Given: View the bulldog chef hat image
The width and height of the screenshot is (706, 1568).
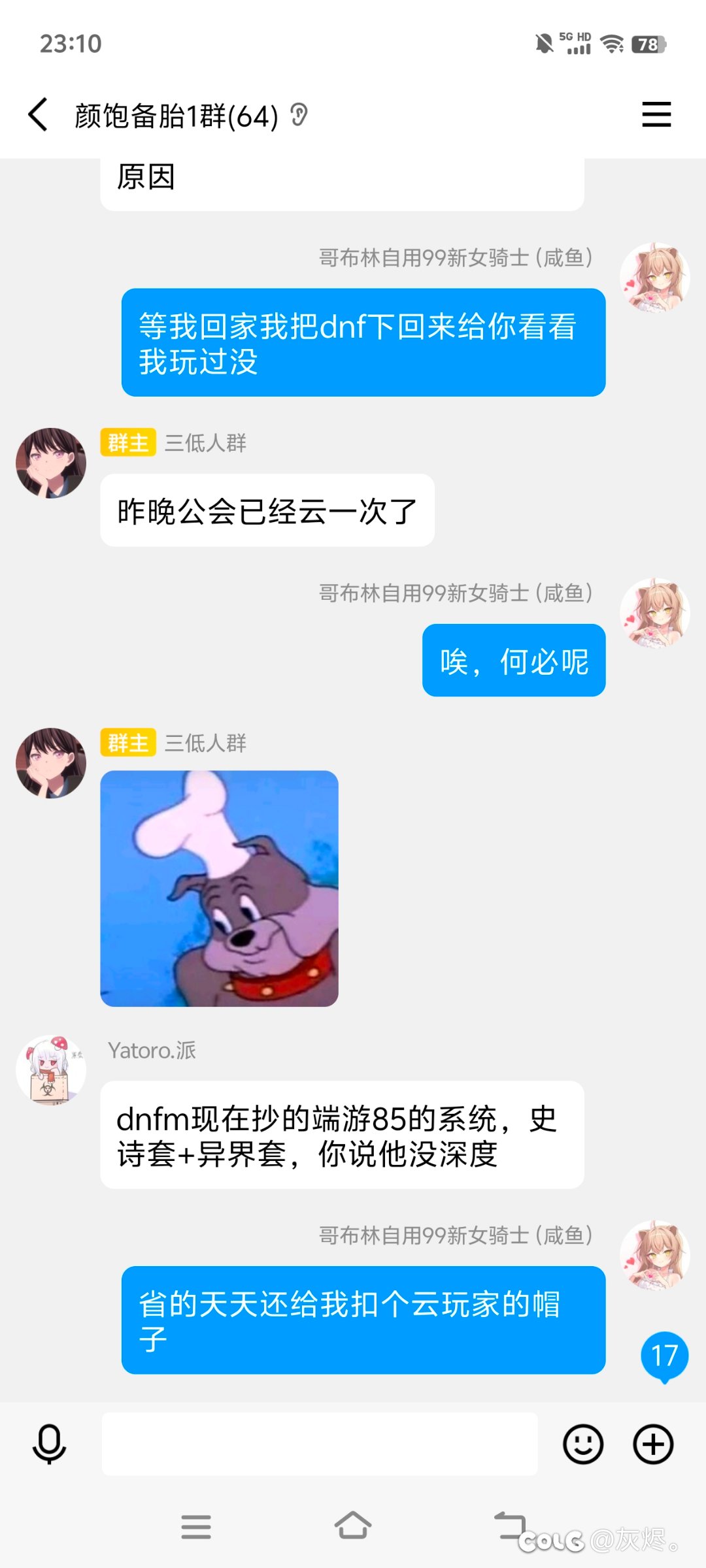Looking at the screenshot, I should pyautogui.click(x=219, y=889).
